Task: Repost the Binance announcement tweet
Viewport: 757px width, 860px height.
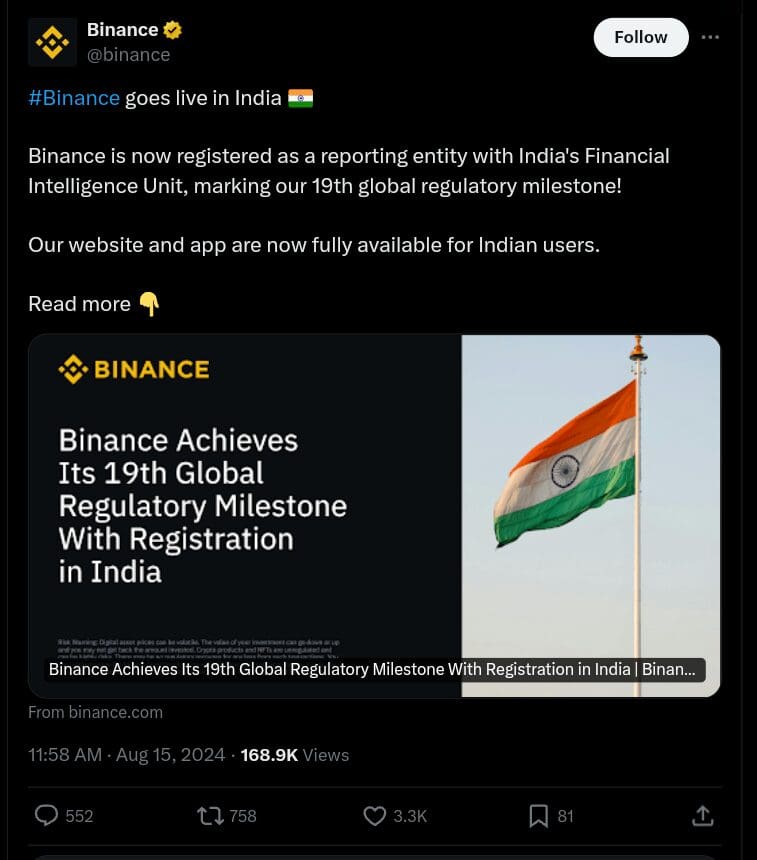Action: point(211,816)
